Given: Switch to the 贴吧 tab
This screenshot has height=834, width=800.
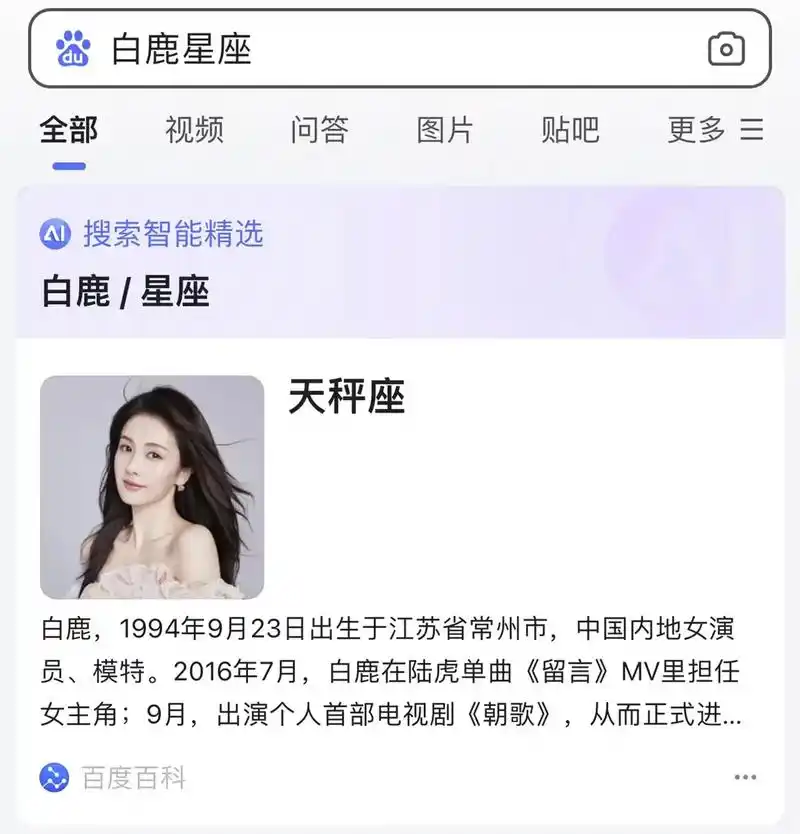Looking at the screenshot, I should [x=570, y=129].
